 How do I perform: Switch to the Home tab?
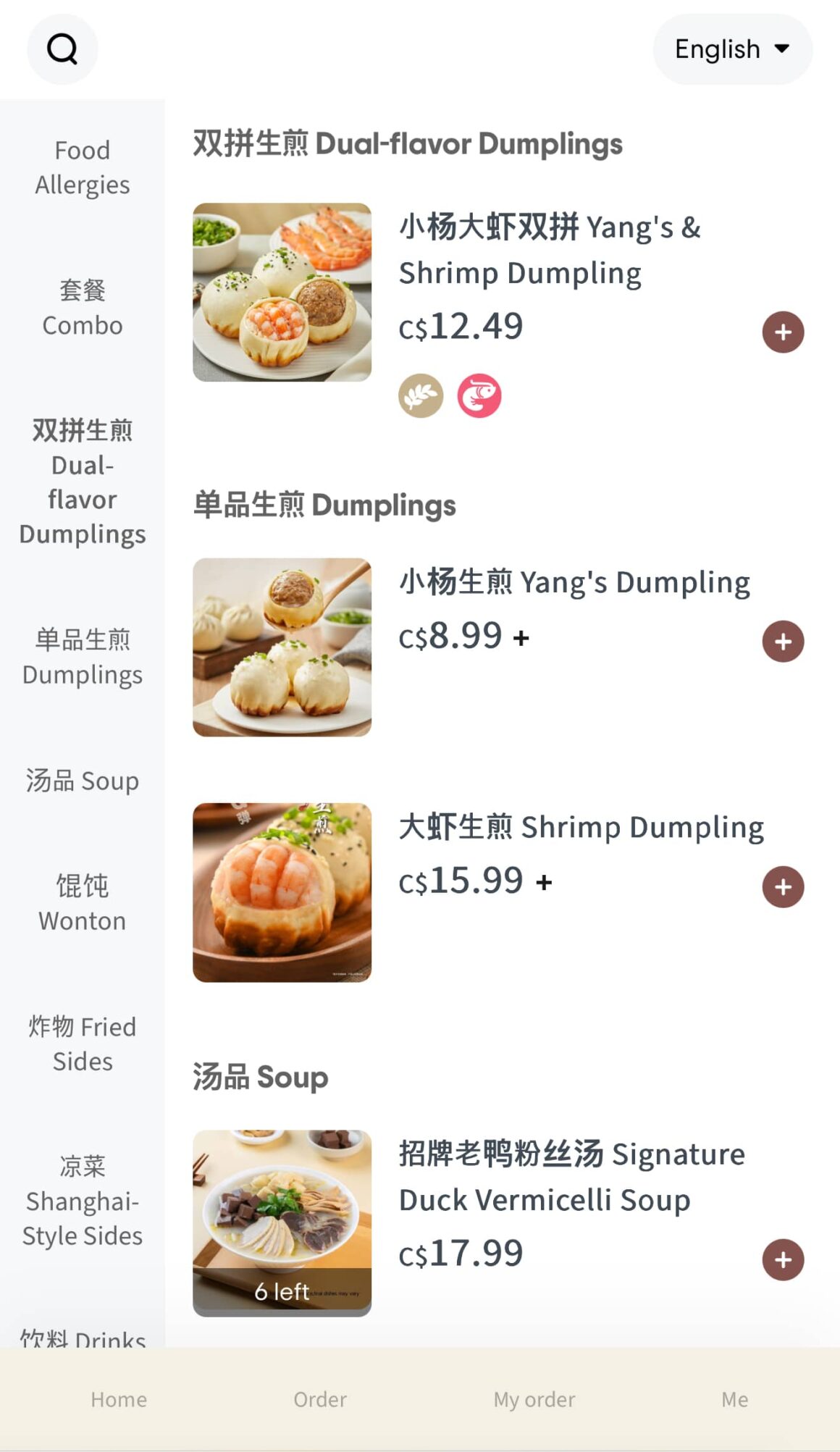tap(119, 1399)
